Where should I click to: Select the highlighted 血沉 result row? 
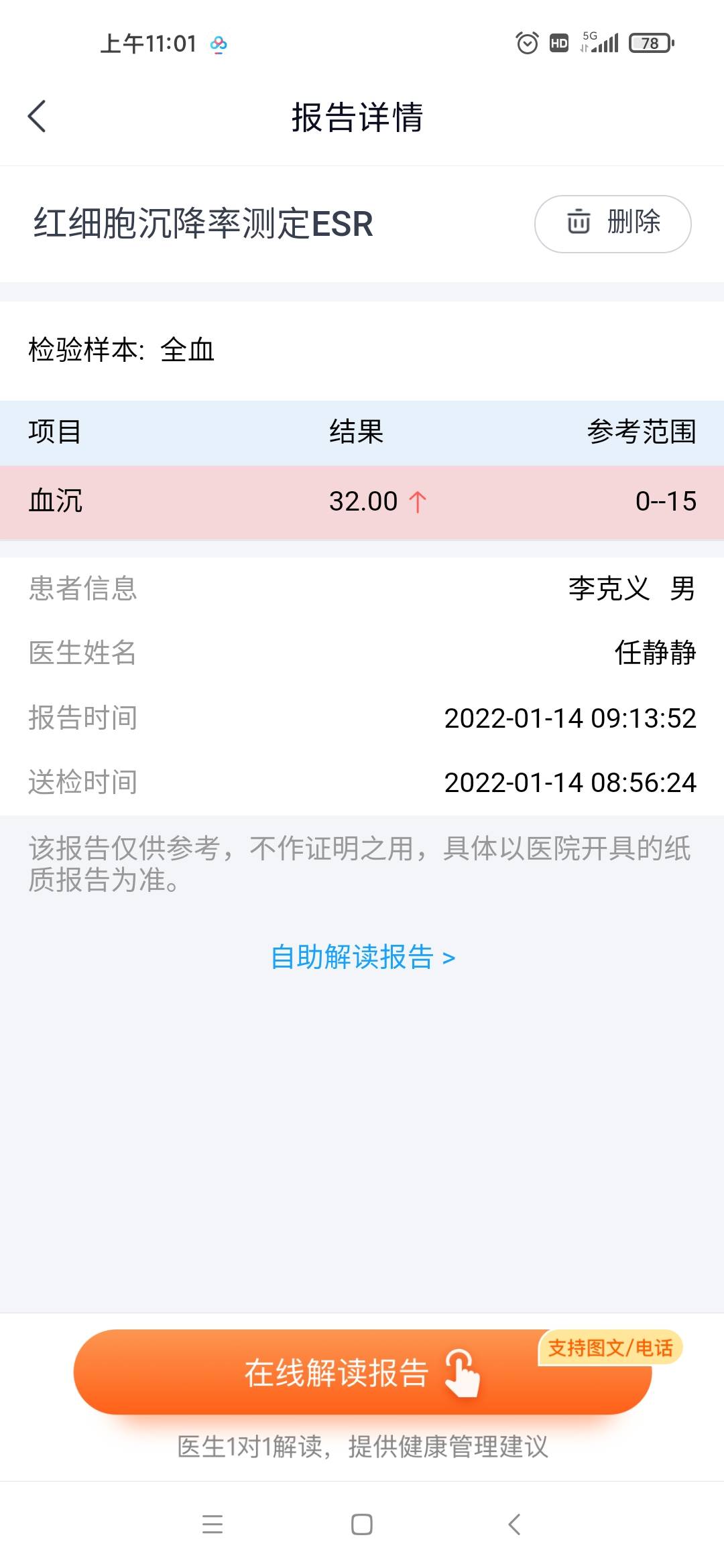point(362,501)
